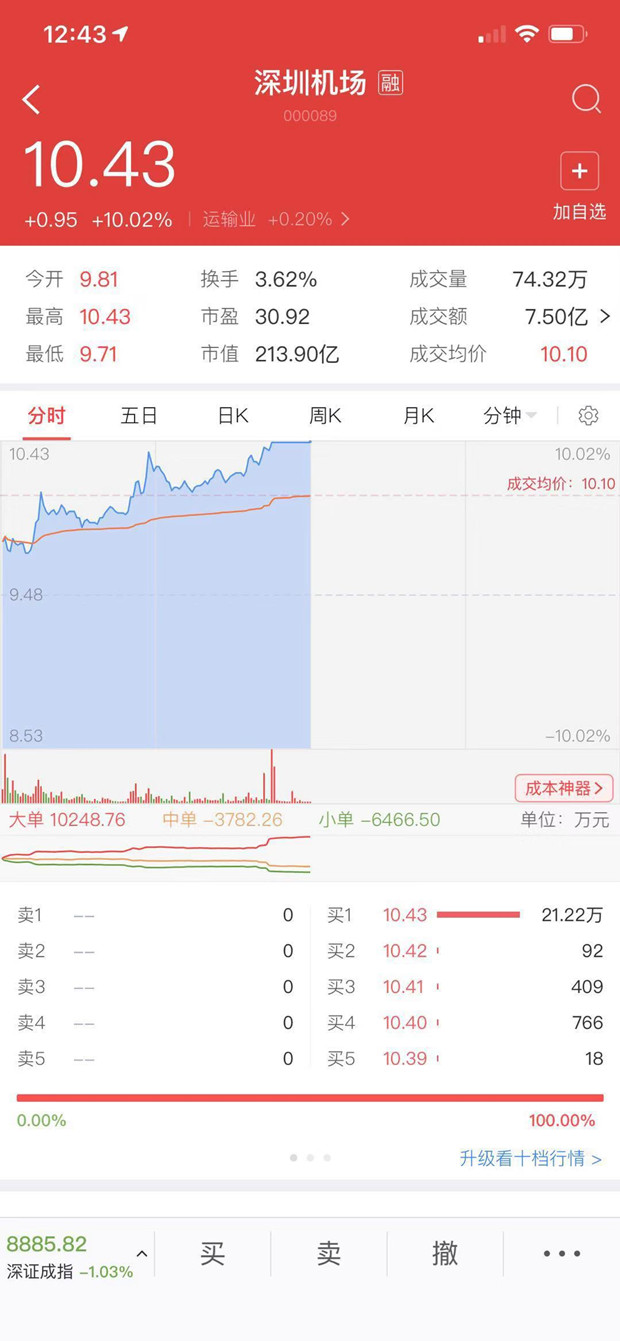Add 深圳机场 to watchlist with 加自选
This screenshot has height=1341, width=620.
pyautogui.click(x=579, y=187)
